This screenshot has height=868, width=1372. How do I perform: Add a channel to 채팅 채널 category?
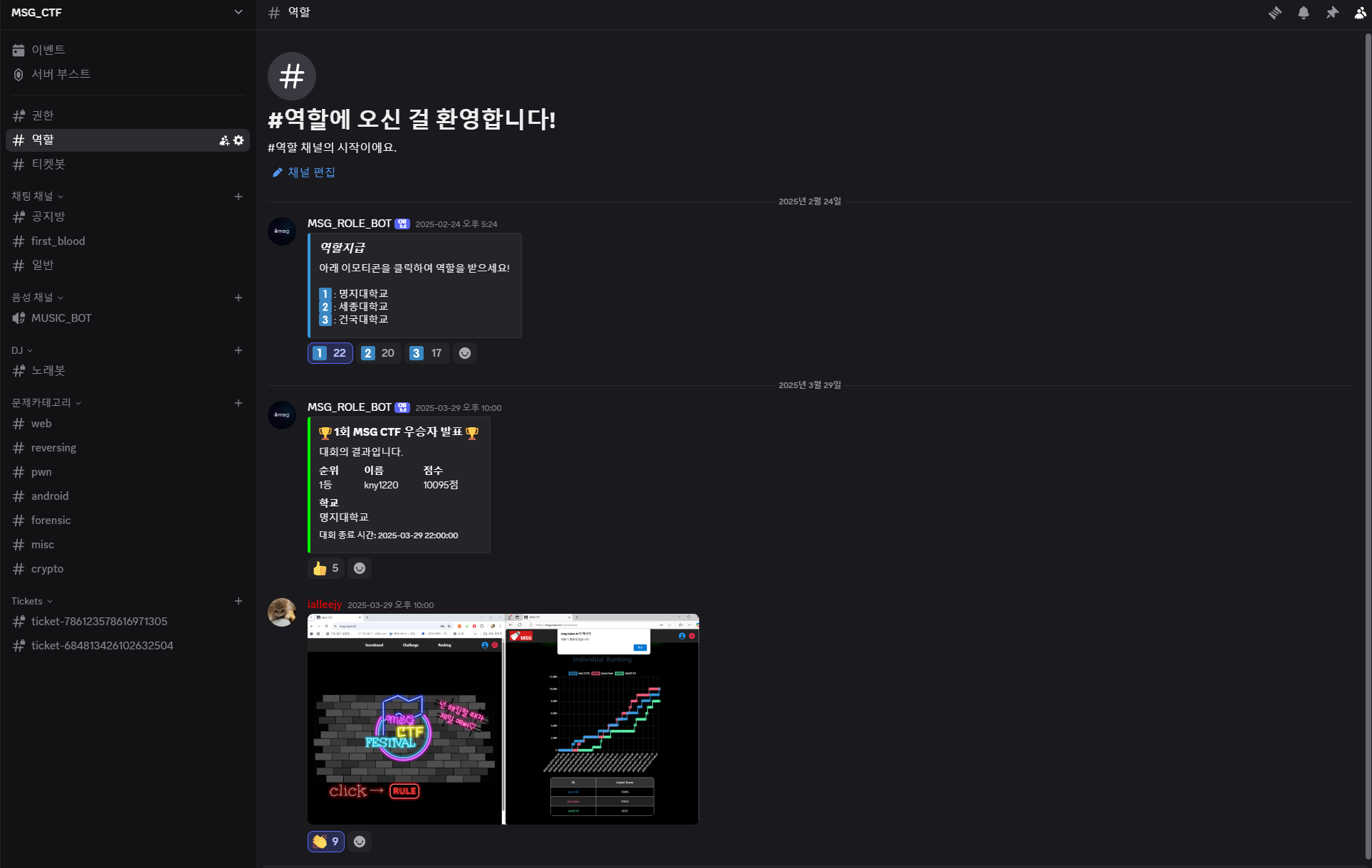click(x=239, y=197)
